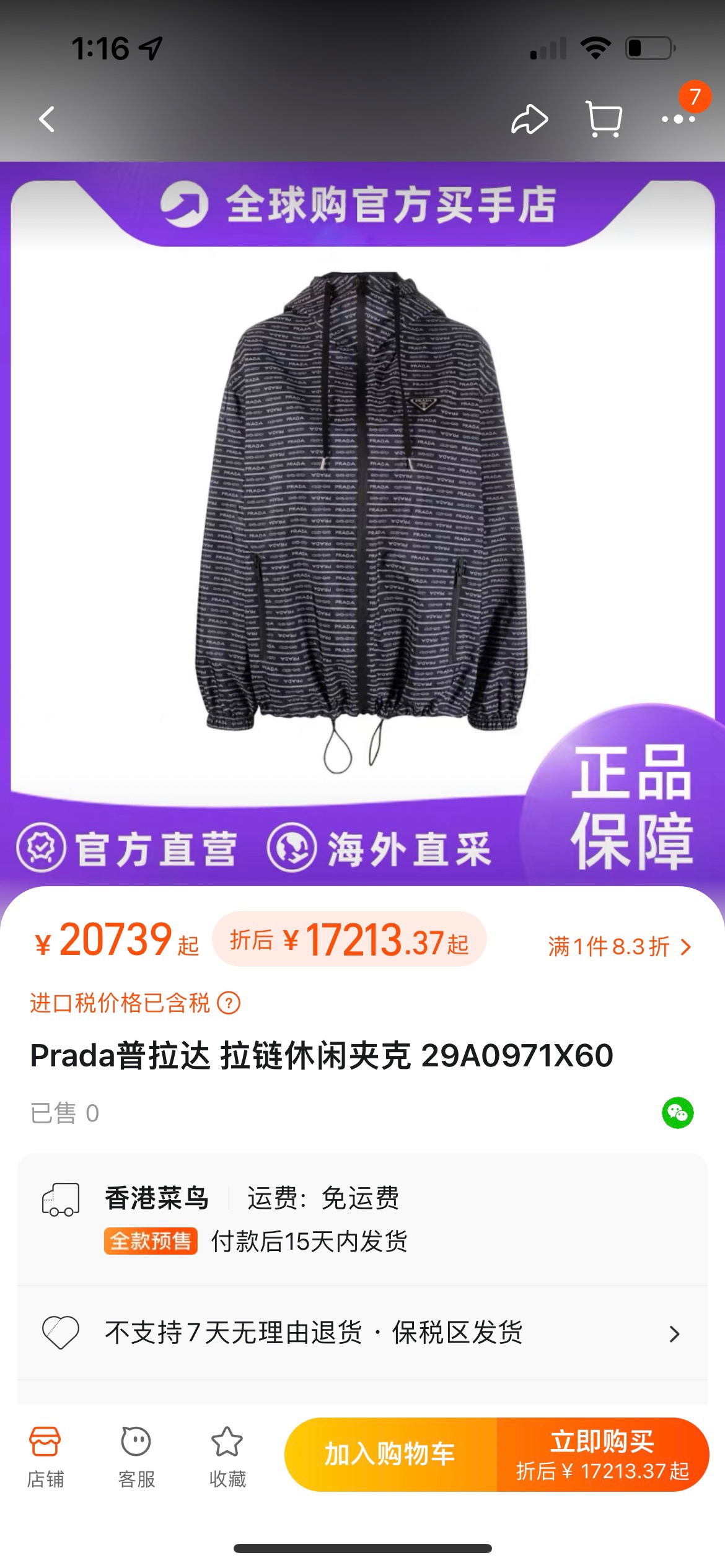Open the three-dot more menu
This screenshot has height=1568, width=725.
click(x=678, y=119)
